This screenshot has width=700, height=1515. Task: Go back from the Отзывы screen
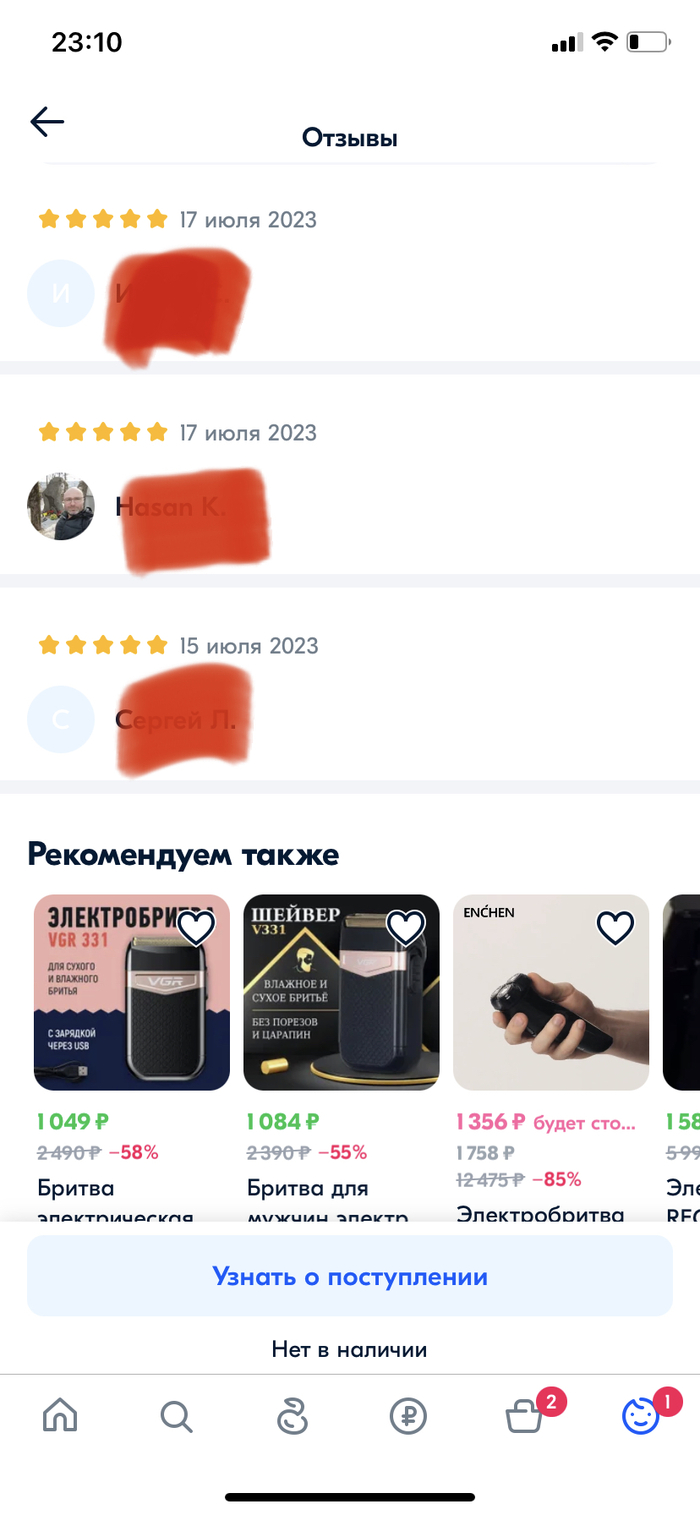click(47, 122)
